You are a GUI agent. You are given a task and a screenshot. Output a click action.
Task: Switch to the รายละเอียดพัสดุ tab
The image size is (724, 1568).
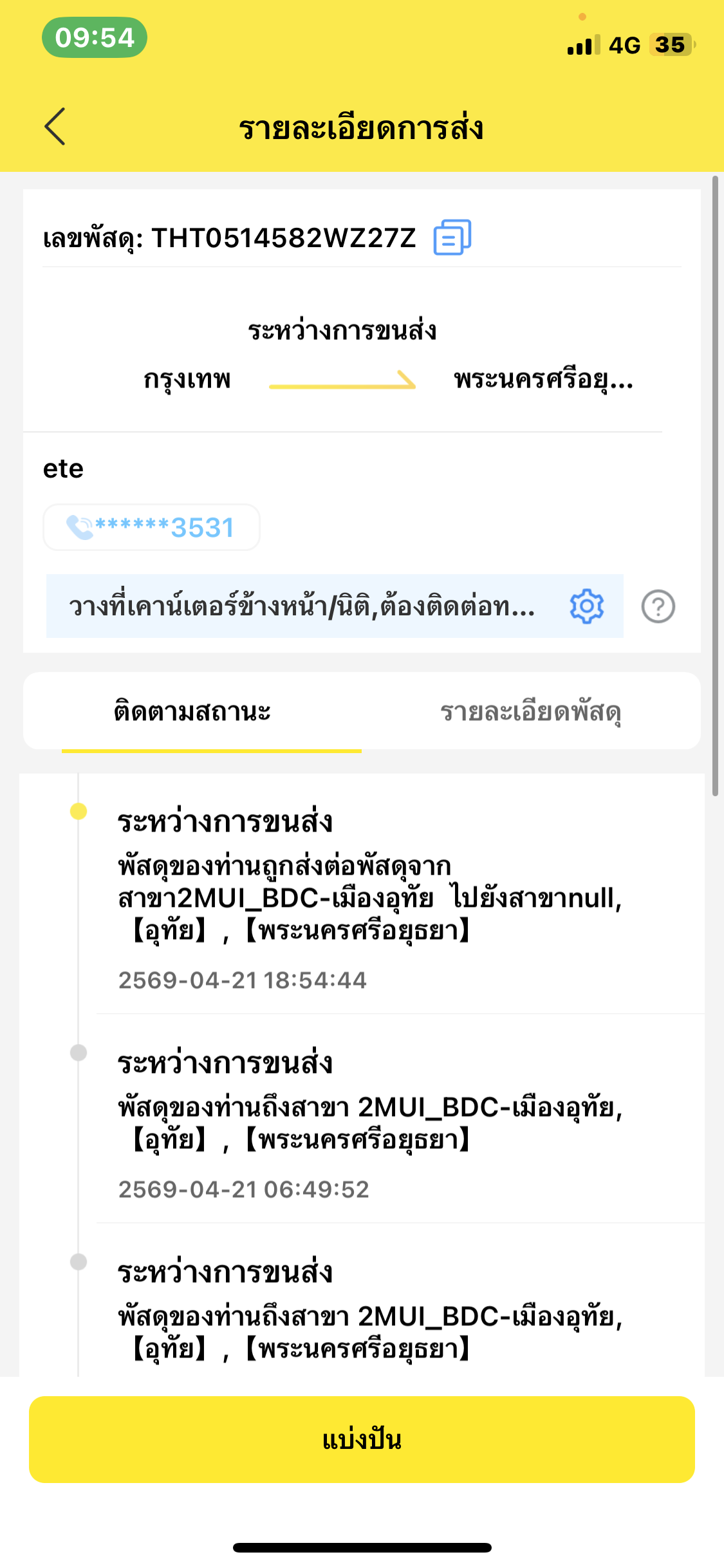point(531,712)
